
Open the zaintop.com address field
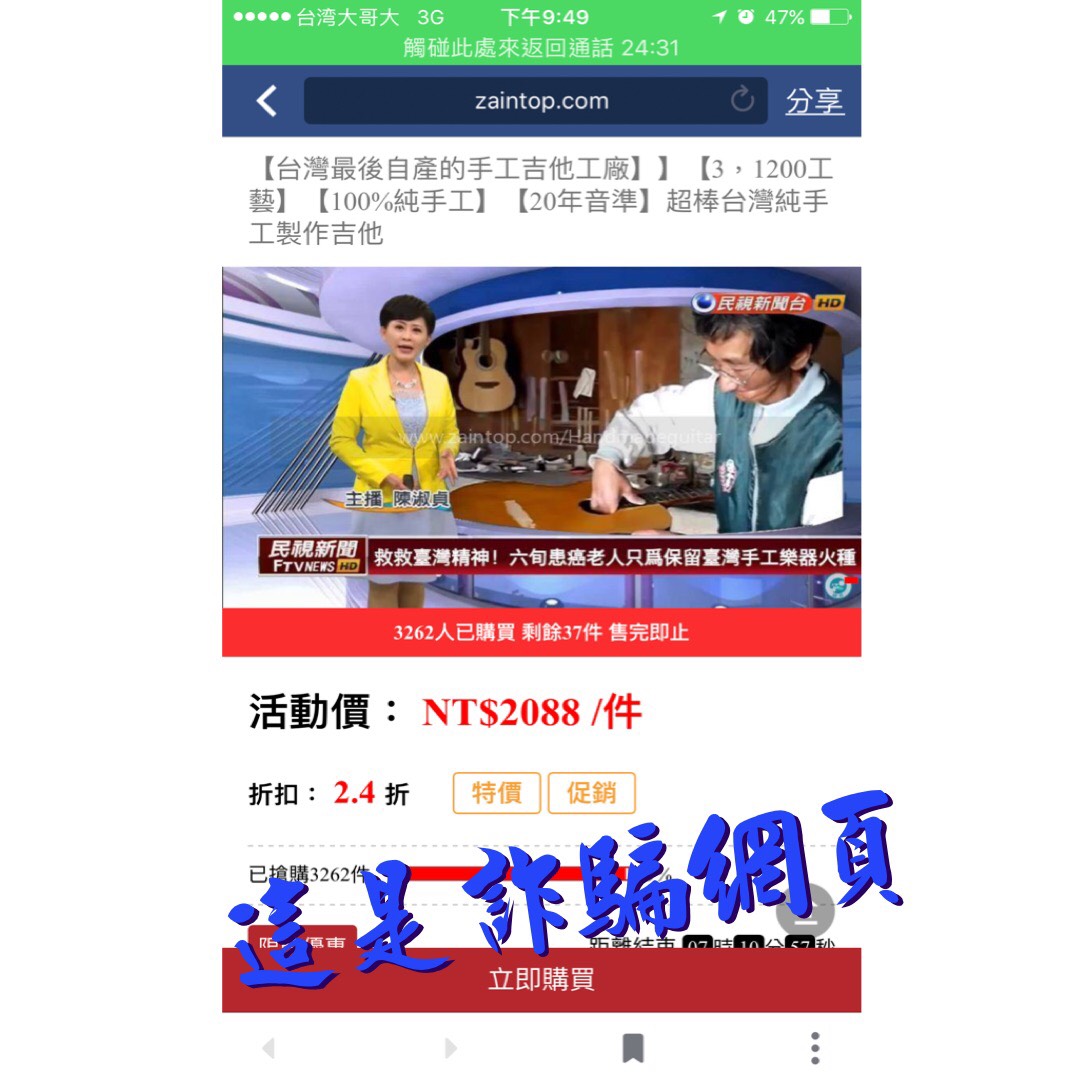click(x=520, y=101)
